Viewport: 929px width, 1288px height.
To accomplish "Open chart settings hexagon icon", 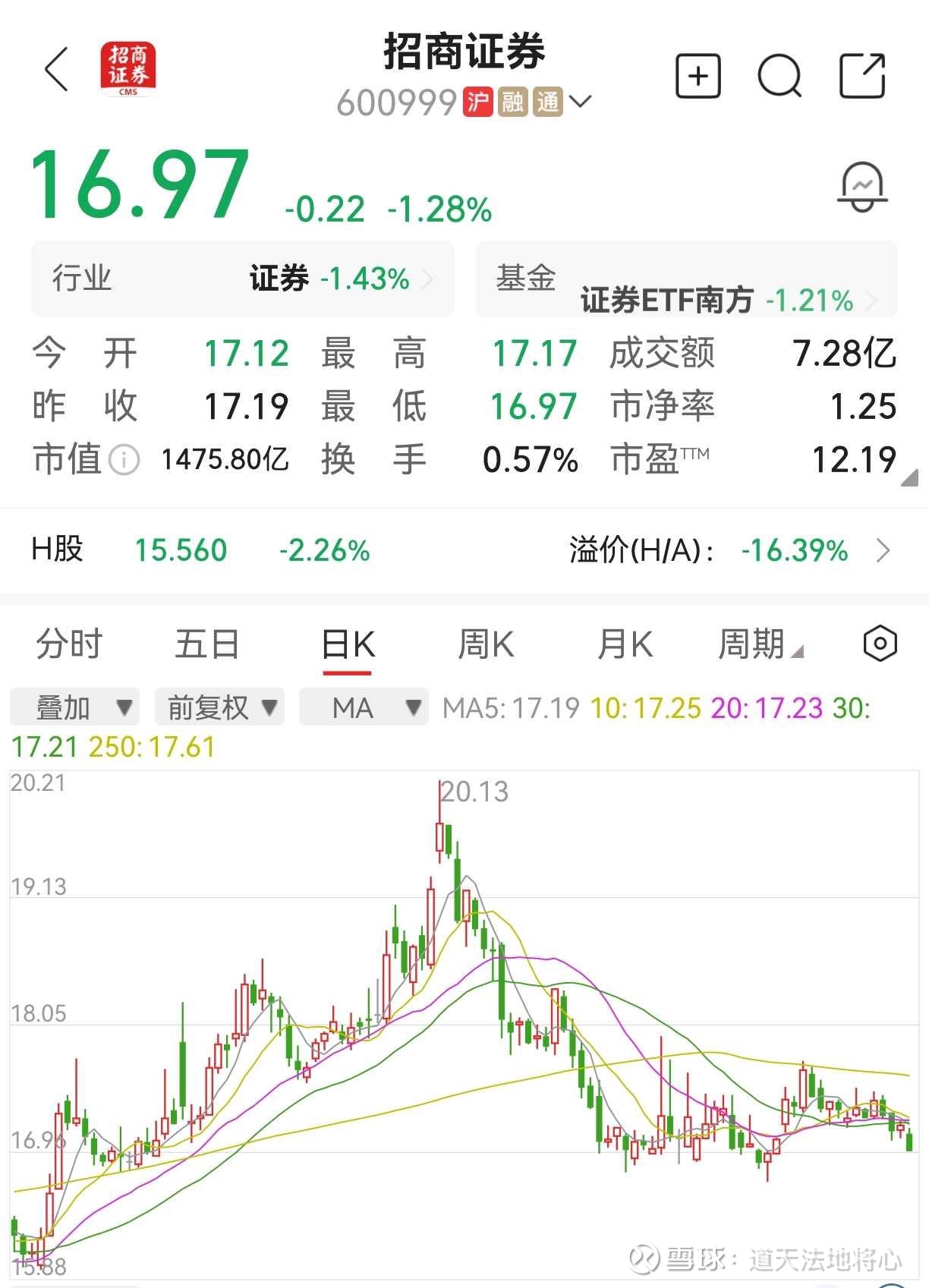I will click(880, 644).
